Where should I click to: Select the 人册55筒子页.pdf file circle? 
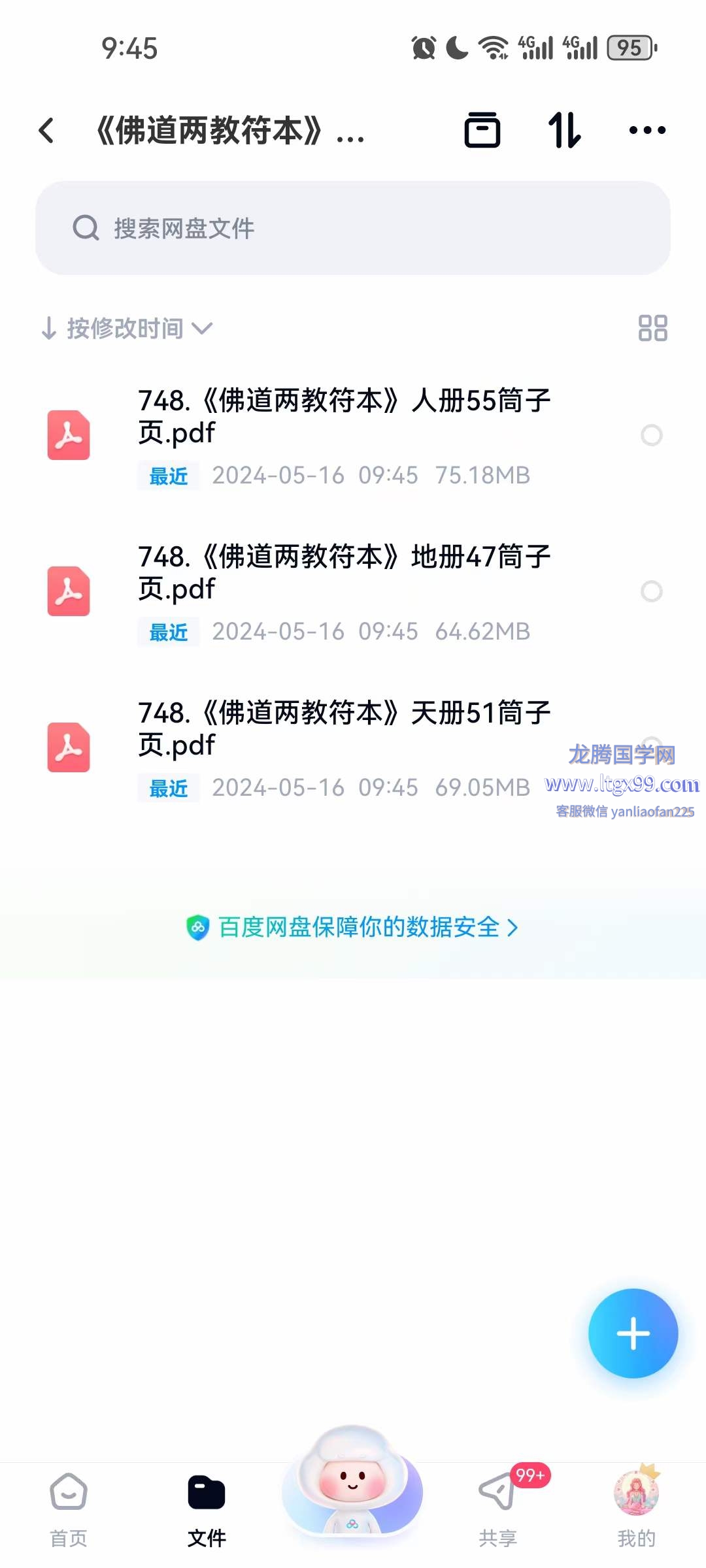pyautogui.click(x=651, y=435)
